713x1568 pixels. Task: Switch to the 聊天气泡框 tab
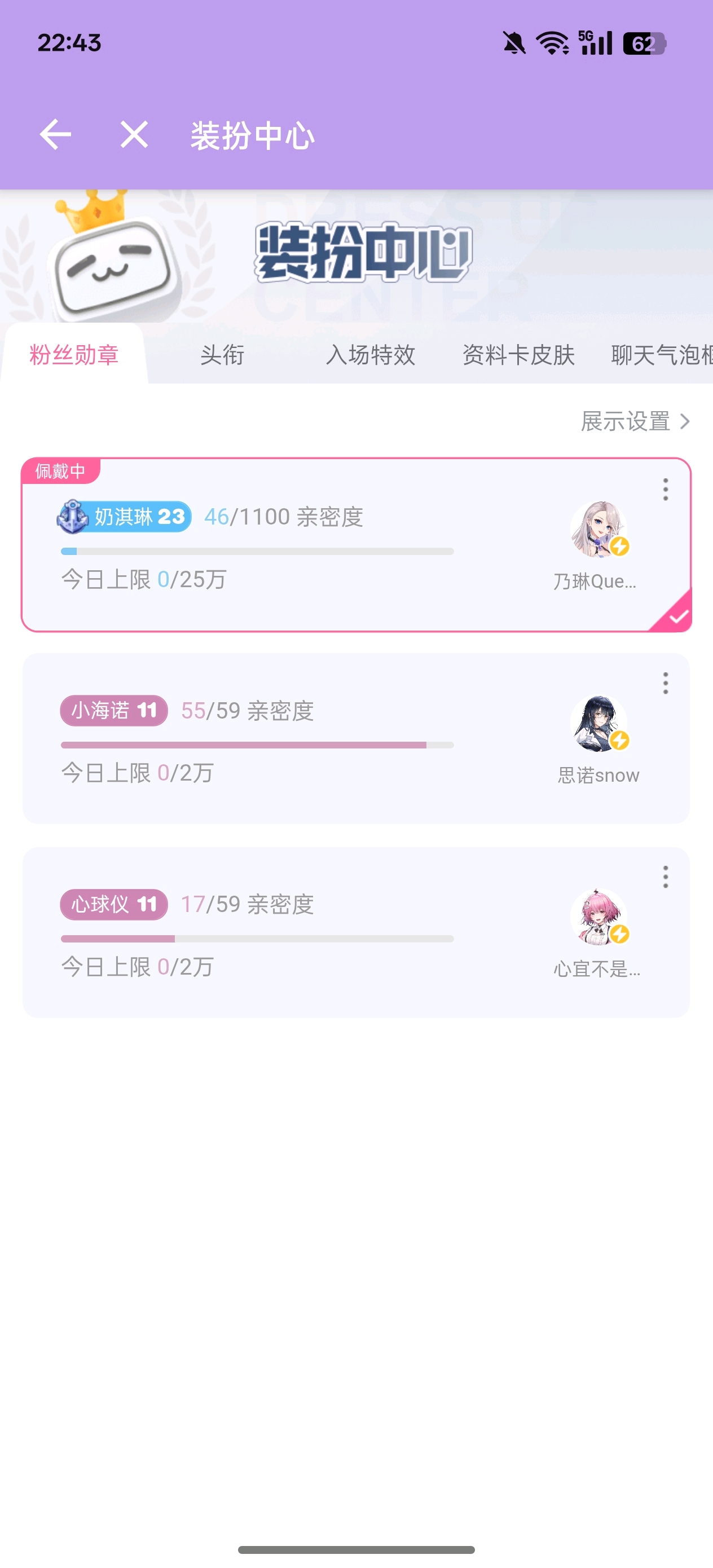tap(661, 355)
